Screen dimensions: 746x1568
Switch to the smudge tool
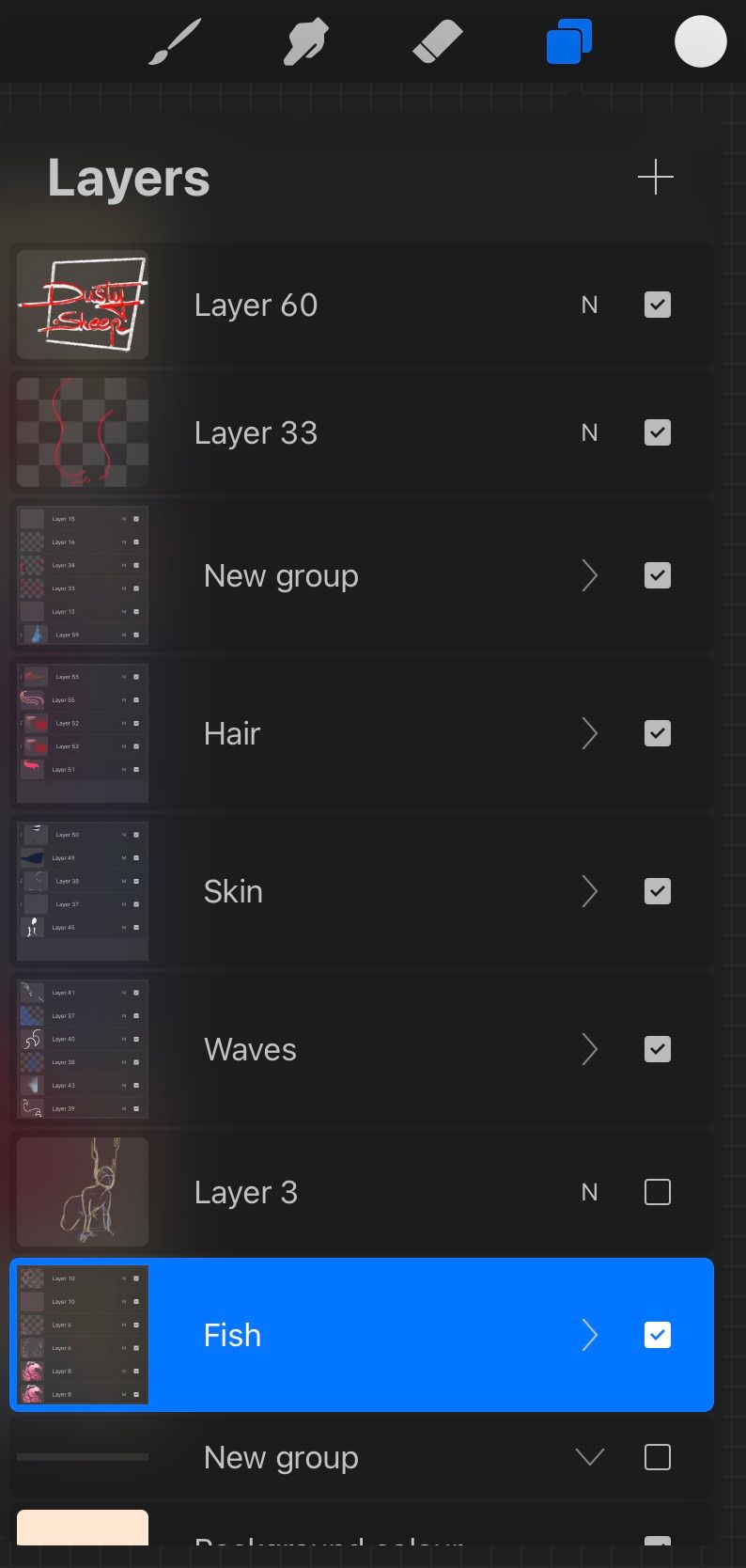point(305,42)
